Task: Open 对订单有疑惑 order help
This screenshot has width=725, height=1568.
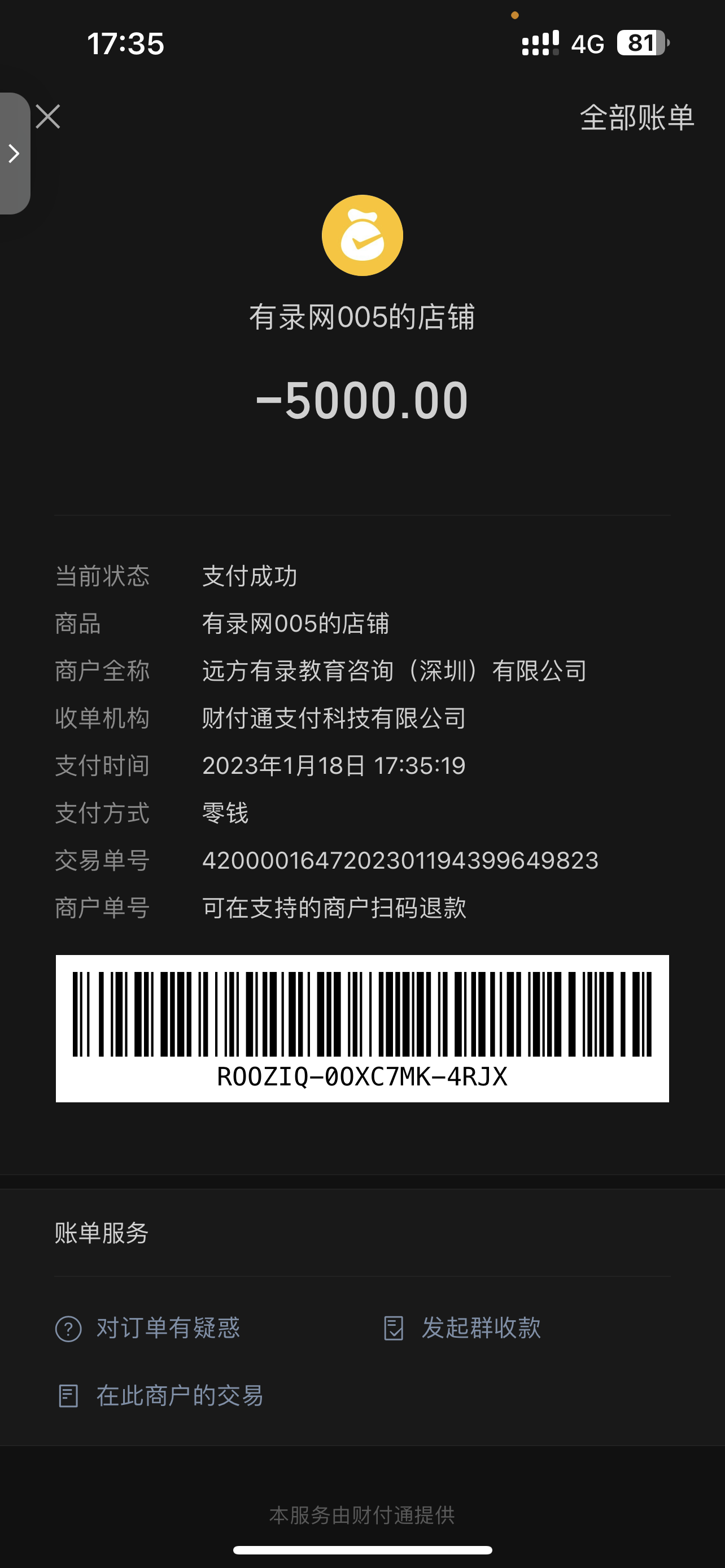Action: [148, 1328]
